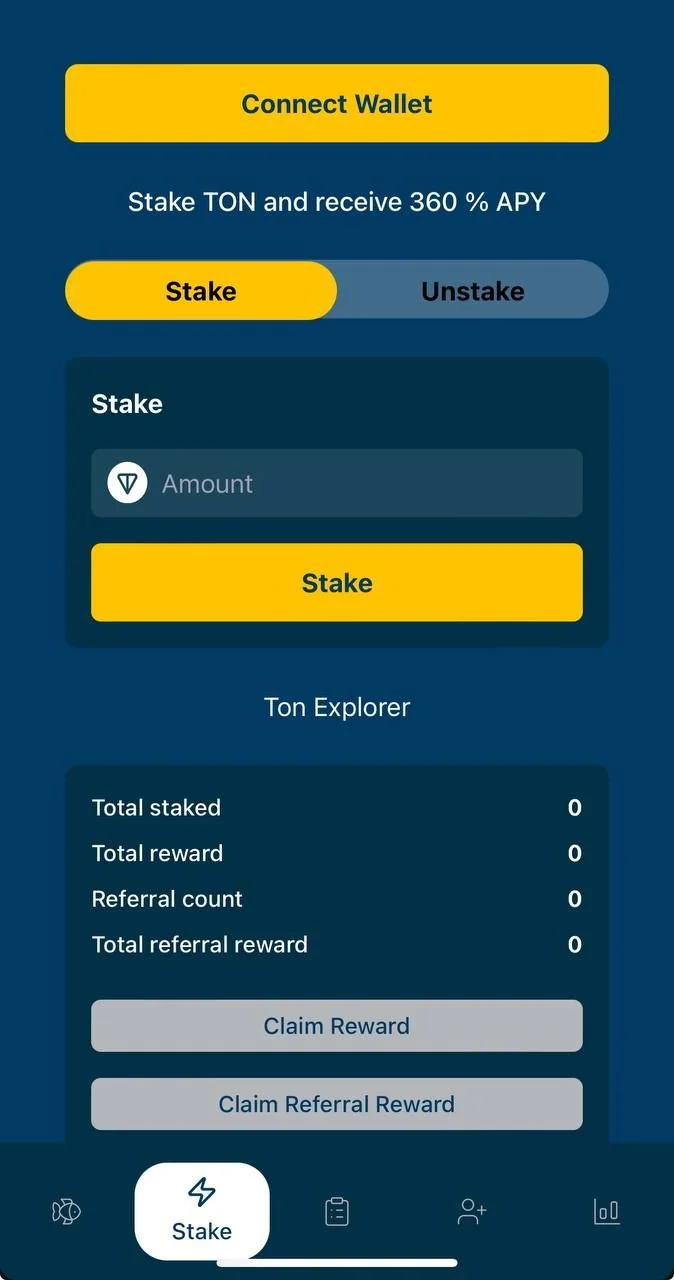Open the Ton Explorer link
This screenshot has height=1280, width=674.
pyautogui.click(x=337, y=707)
